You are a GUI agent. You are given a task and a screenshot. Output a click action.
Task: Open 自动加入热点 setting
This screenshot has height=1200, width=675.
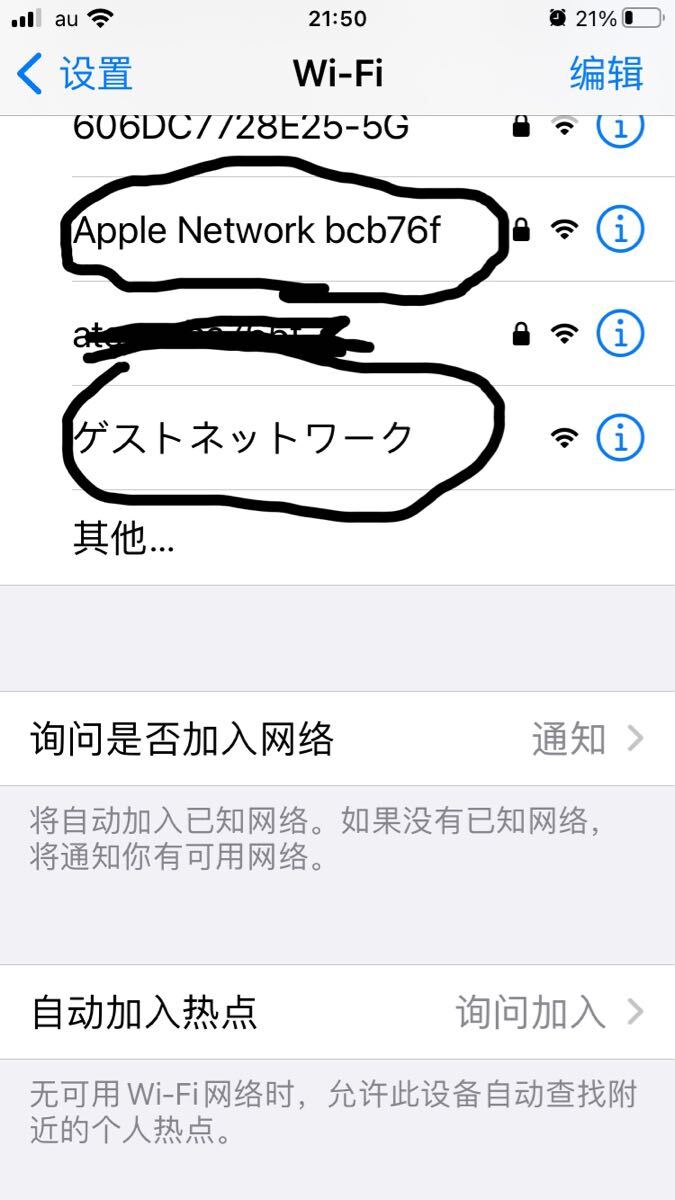coord(337,1012)
